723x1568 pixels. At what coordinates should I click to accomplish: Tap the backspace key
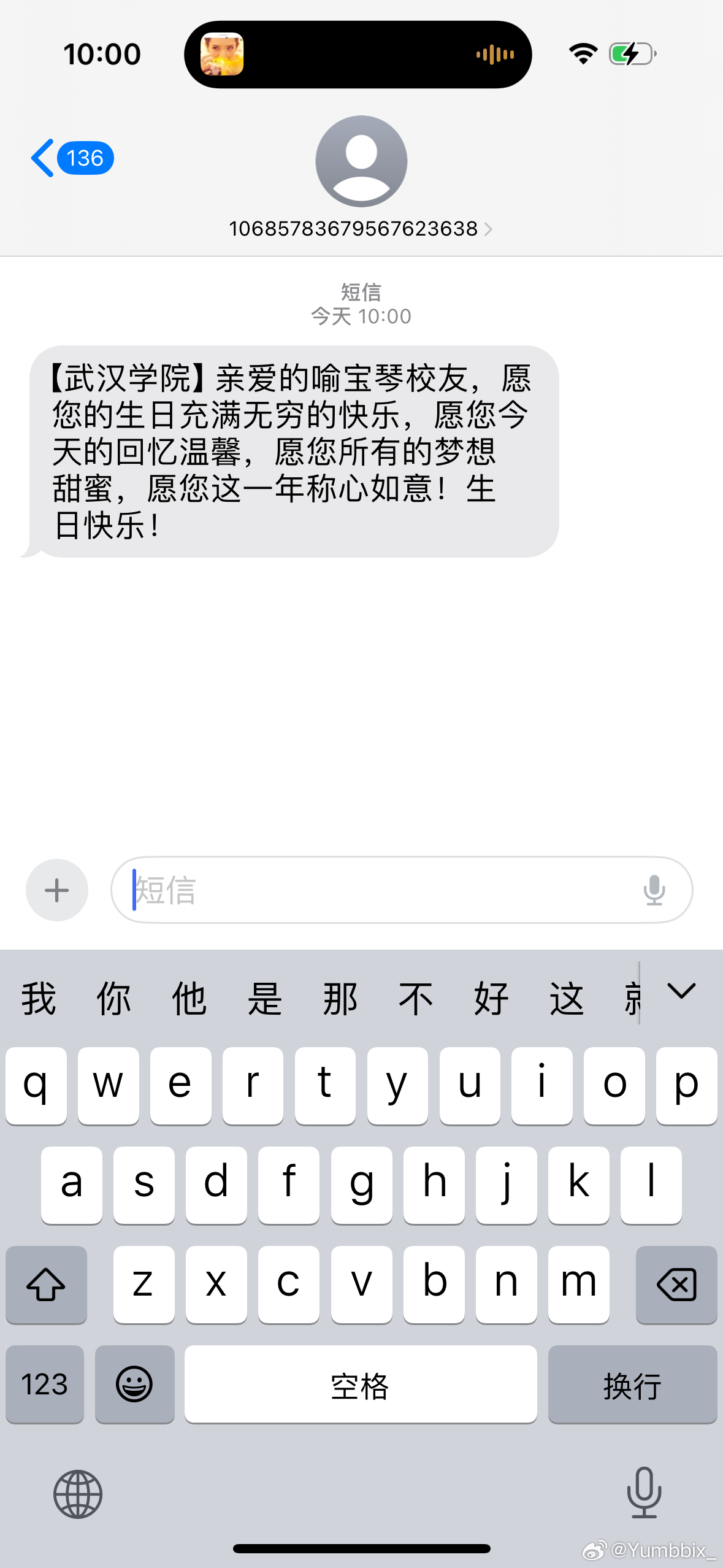tap(676, 1285)
